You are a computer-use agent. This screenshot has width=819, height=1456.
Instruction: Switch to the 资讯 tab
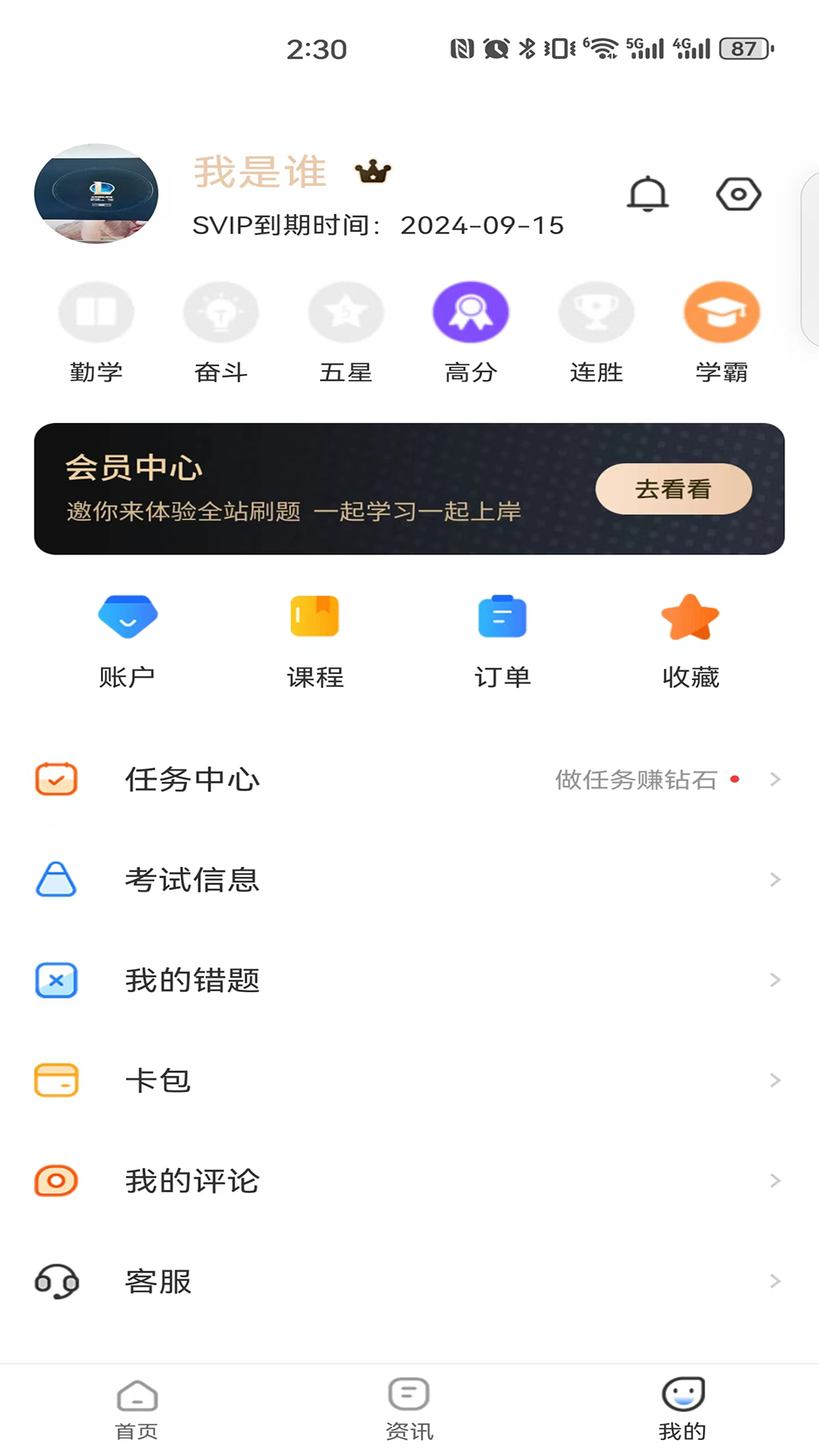(409, 1410)
